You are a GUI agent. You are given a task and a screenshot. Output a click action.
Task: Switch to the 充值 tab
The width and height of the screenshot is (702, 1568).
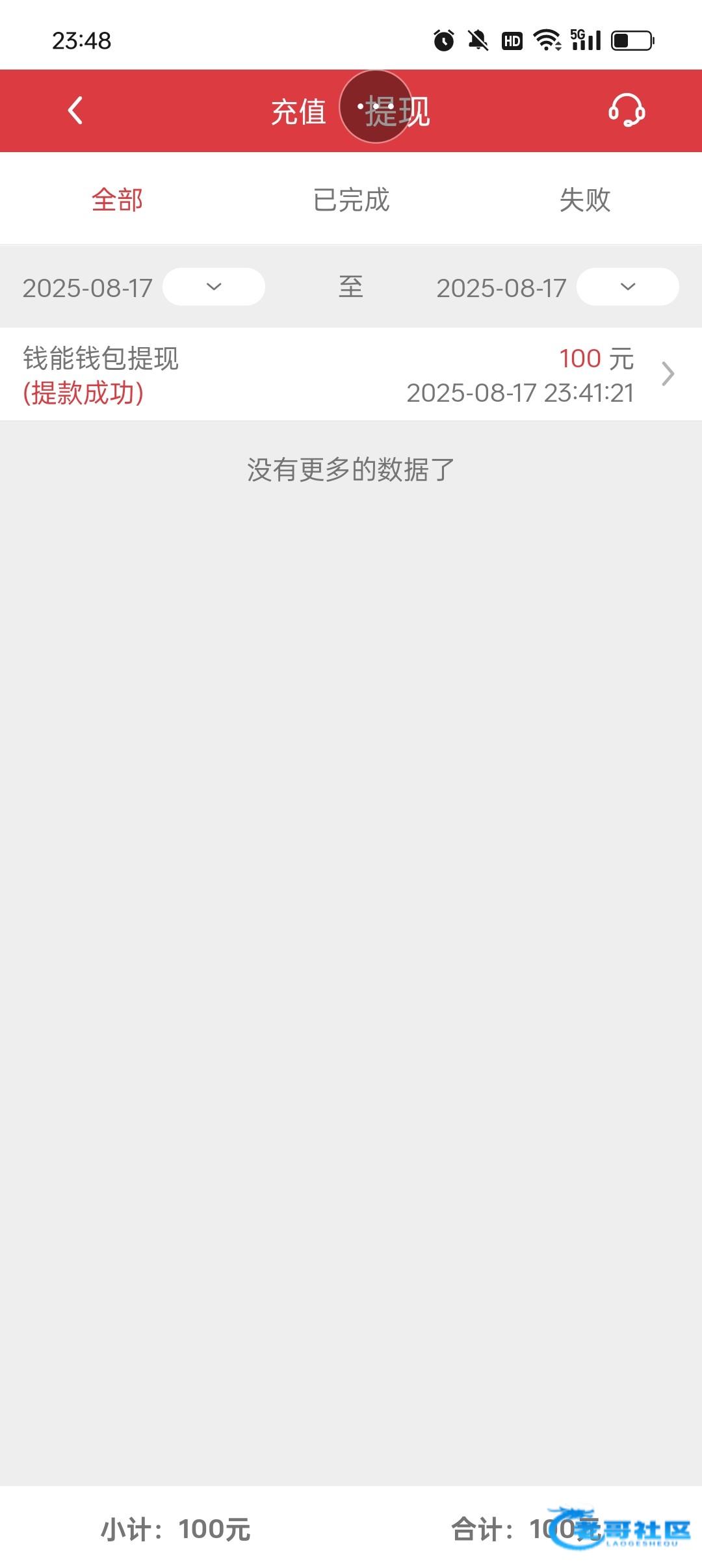click(298, 112)
